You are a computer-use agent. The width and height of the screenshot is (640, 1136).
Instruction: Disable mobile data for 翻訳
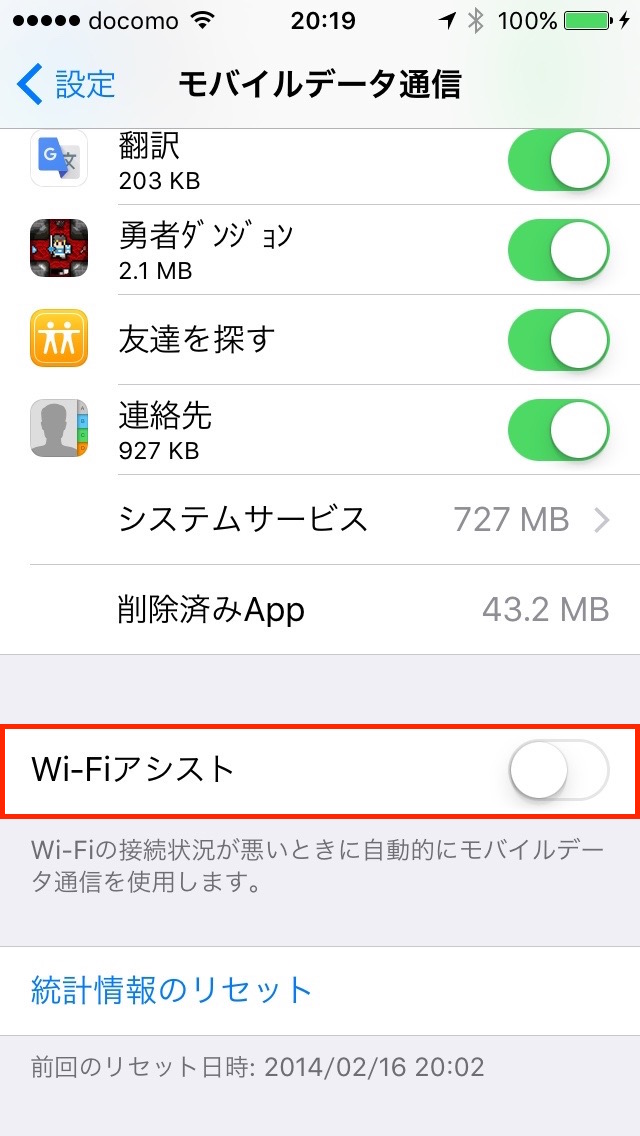coord(559,159)
